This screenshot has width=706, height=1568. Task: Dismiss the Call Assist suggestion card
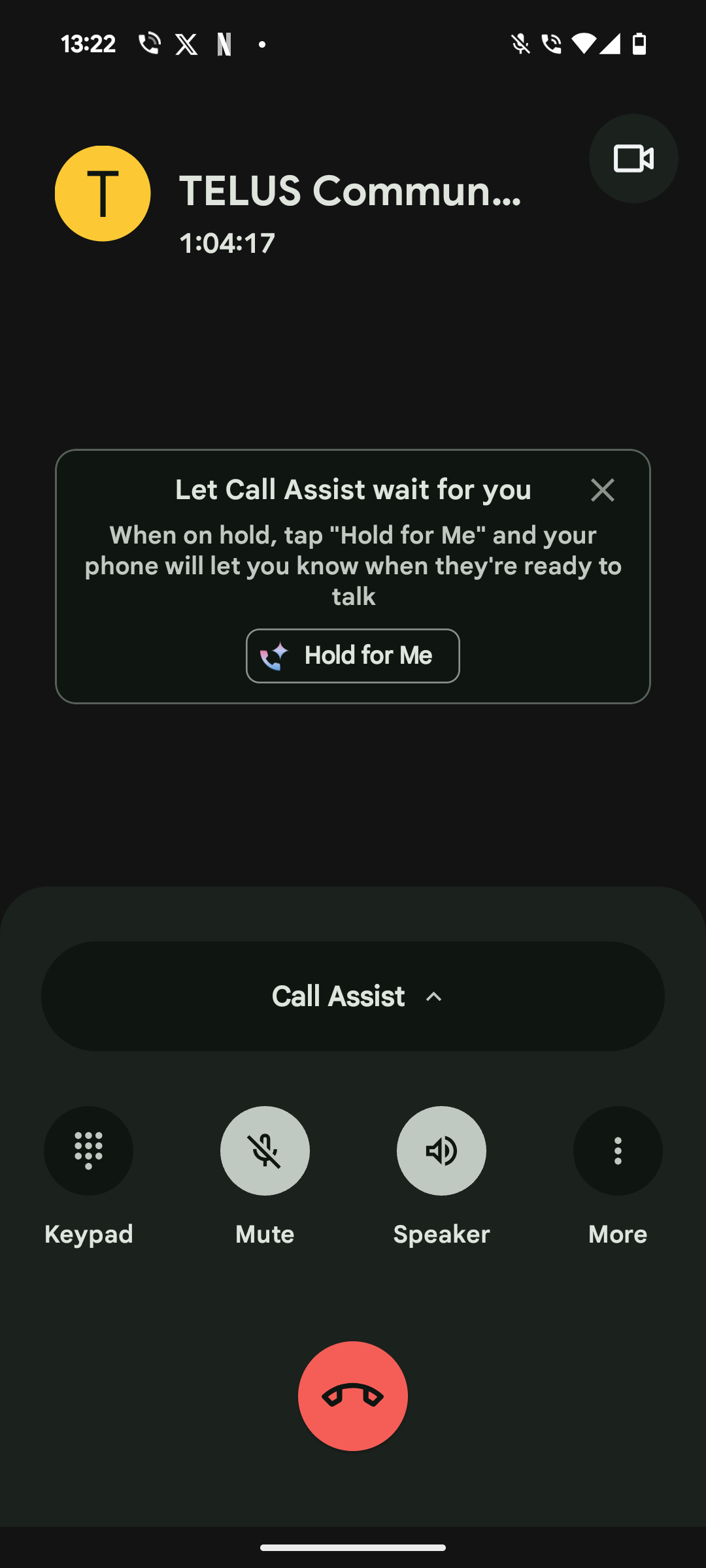[602, 490]
